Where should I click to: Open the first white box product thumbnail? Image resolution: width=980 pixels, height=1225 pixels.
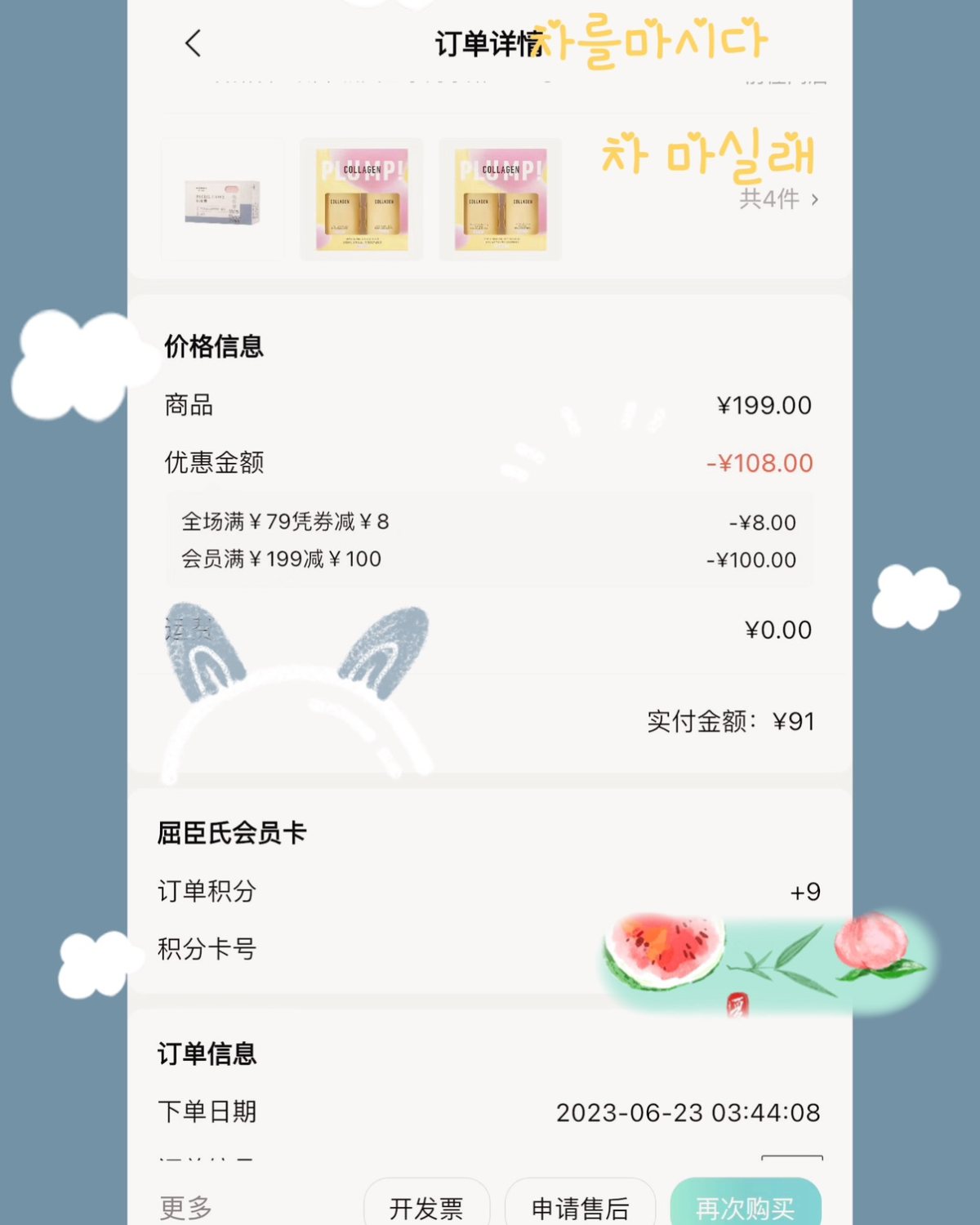(x=222, y=198)
